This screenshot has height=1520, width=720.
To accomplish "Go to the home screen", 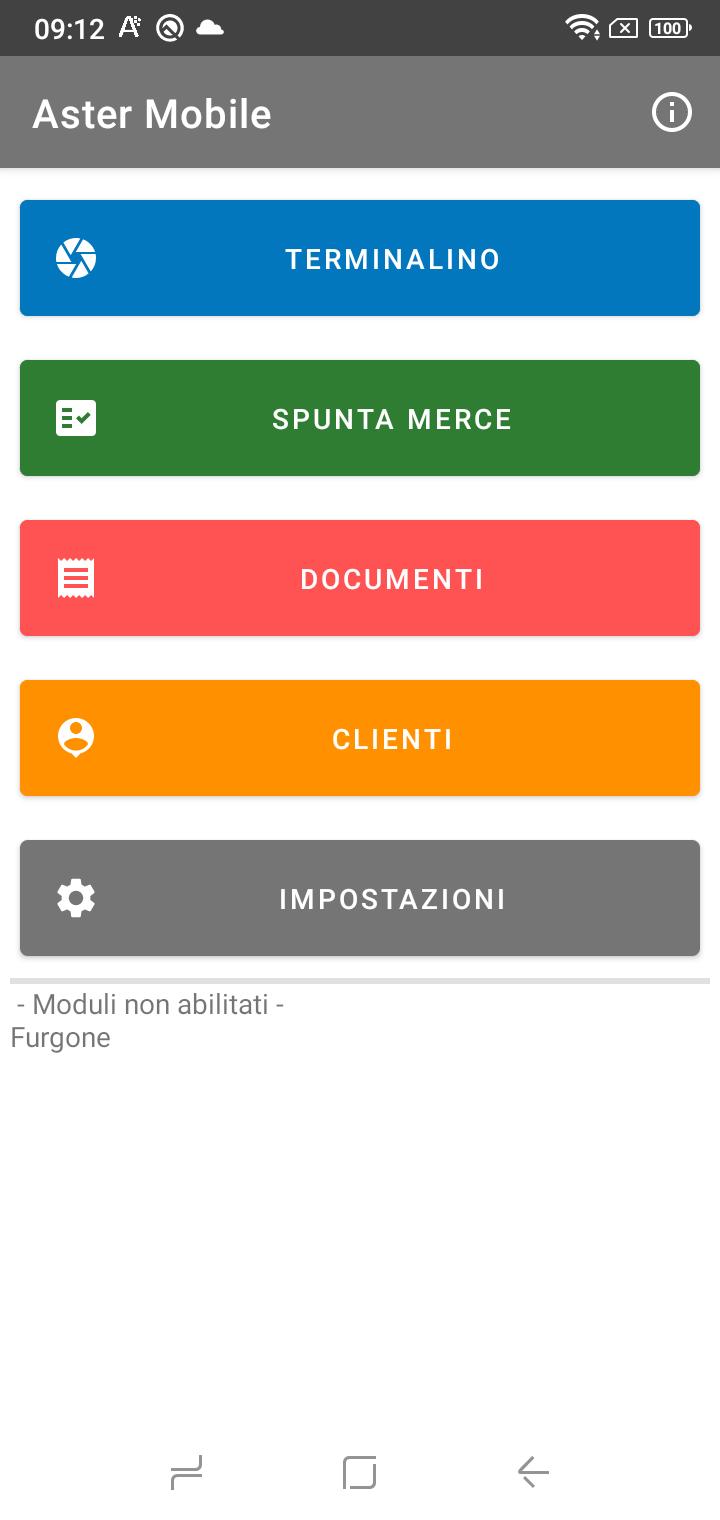I will tap(360, 1472).
